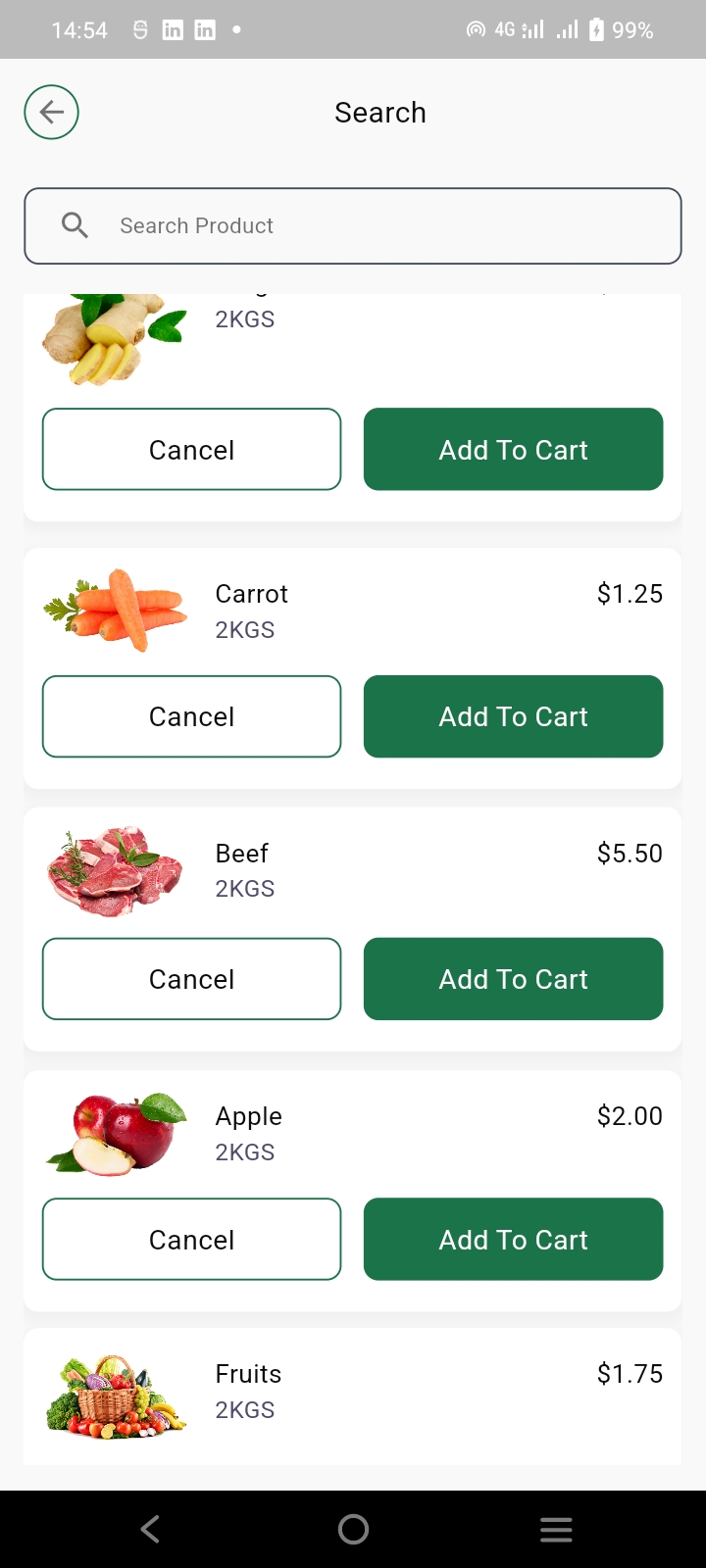Tap the Fruits item labeled $1.75
706x1568 pixels.
630,1373
